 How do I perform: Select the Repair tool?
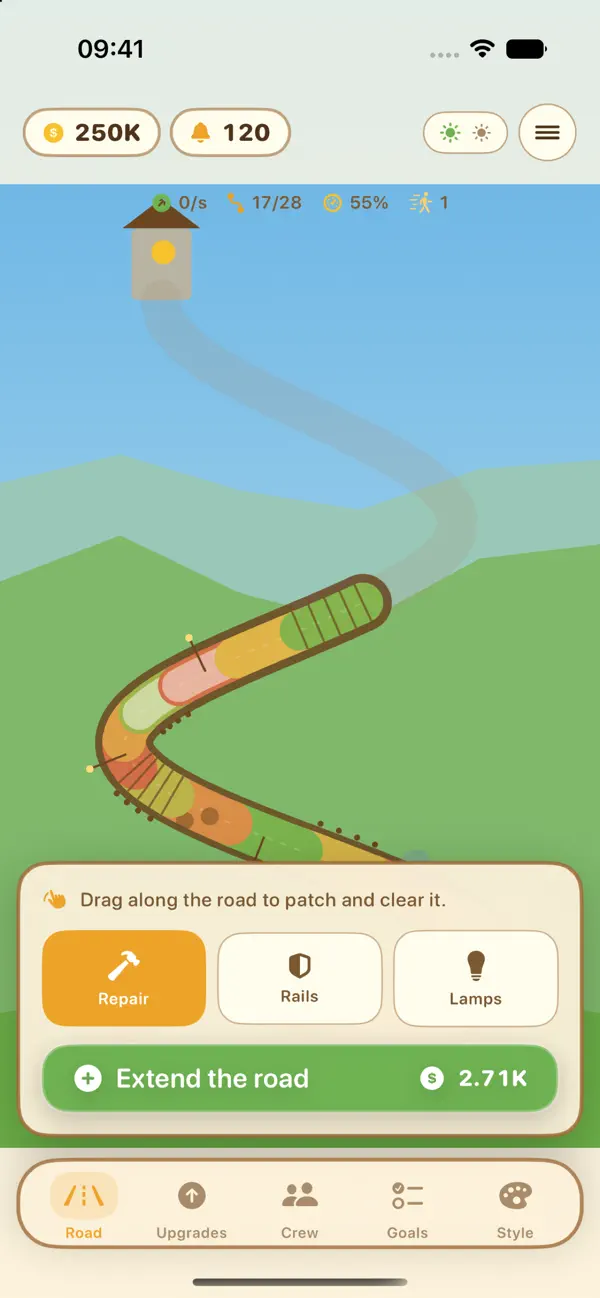(124, 978)
